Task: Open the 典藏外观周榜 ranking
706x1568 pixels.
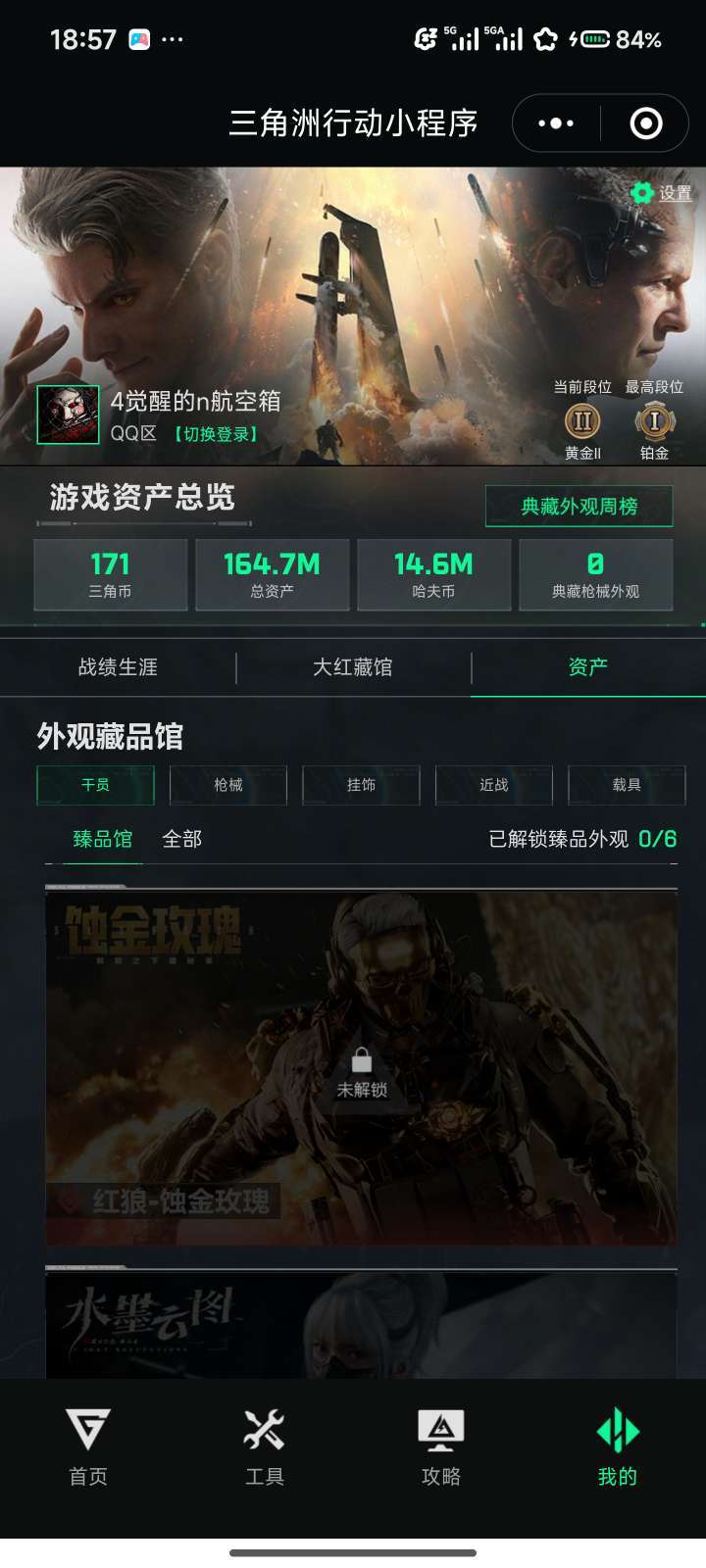Action: coord(579,506)
